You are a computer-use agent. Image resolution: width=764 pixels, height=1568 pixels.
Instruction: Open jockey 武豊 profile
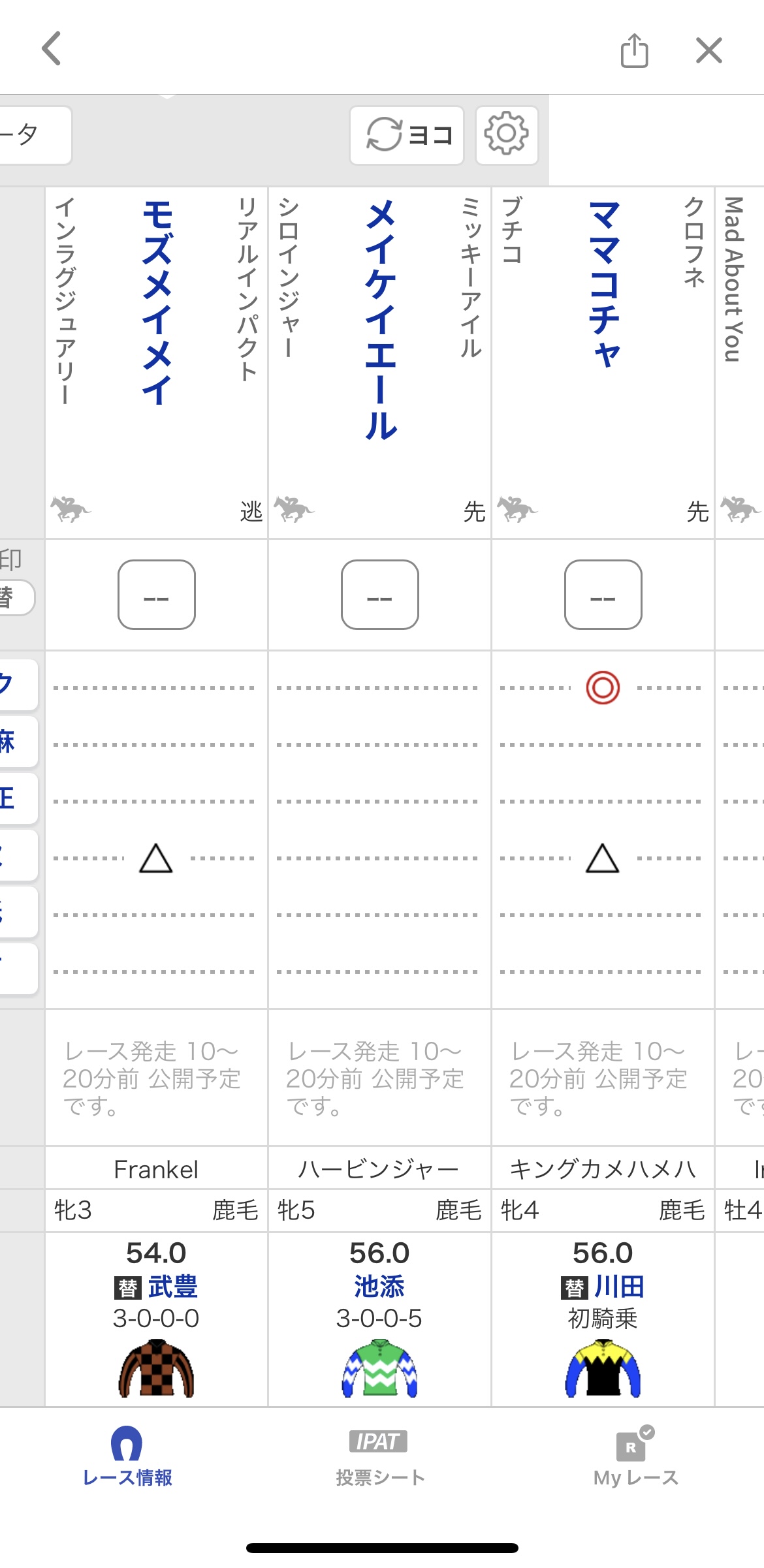coord(173,1287)
